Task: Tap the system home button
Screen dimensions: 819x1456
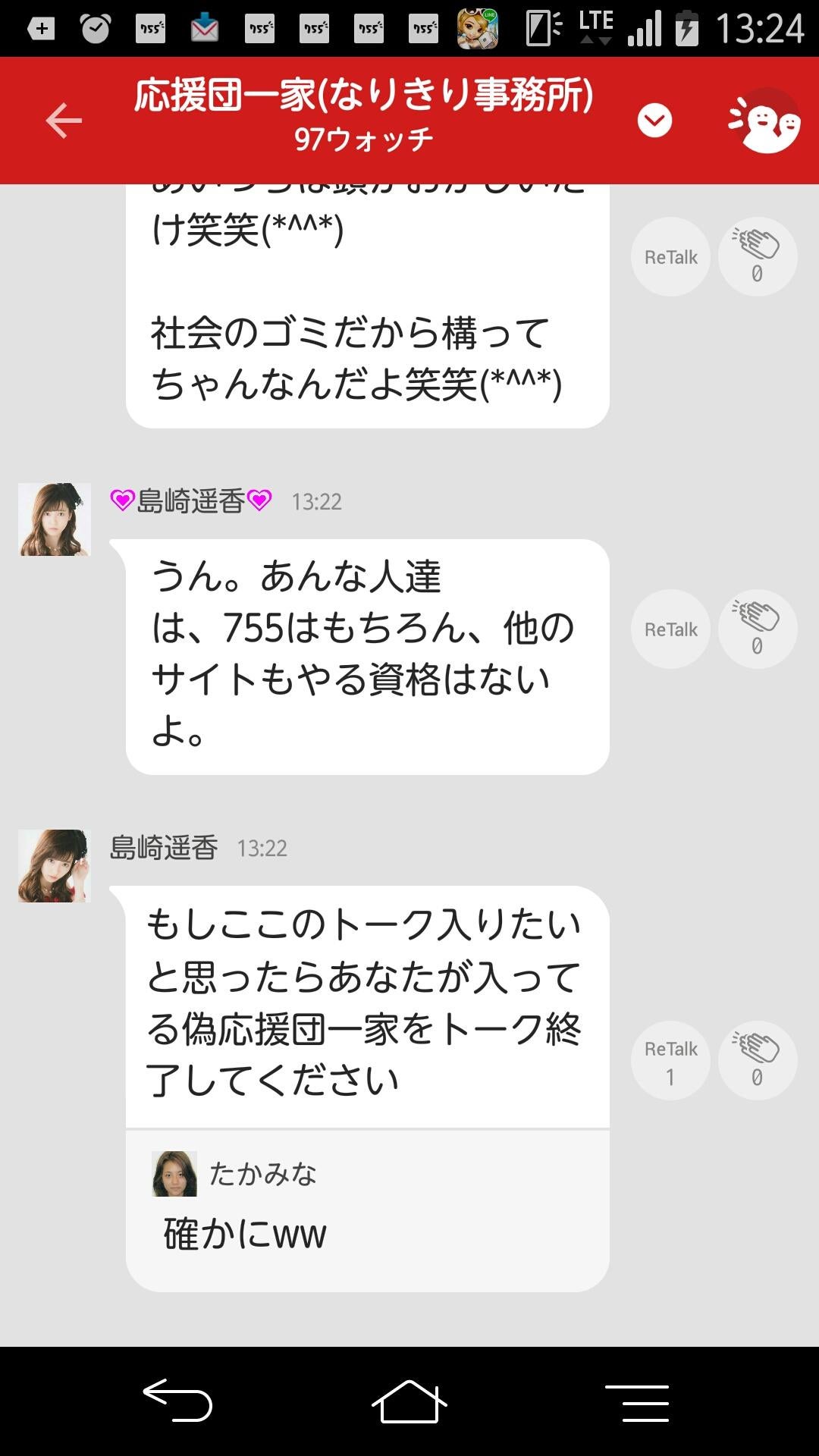Action: click(x=409, y=1401)
